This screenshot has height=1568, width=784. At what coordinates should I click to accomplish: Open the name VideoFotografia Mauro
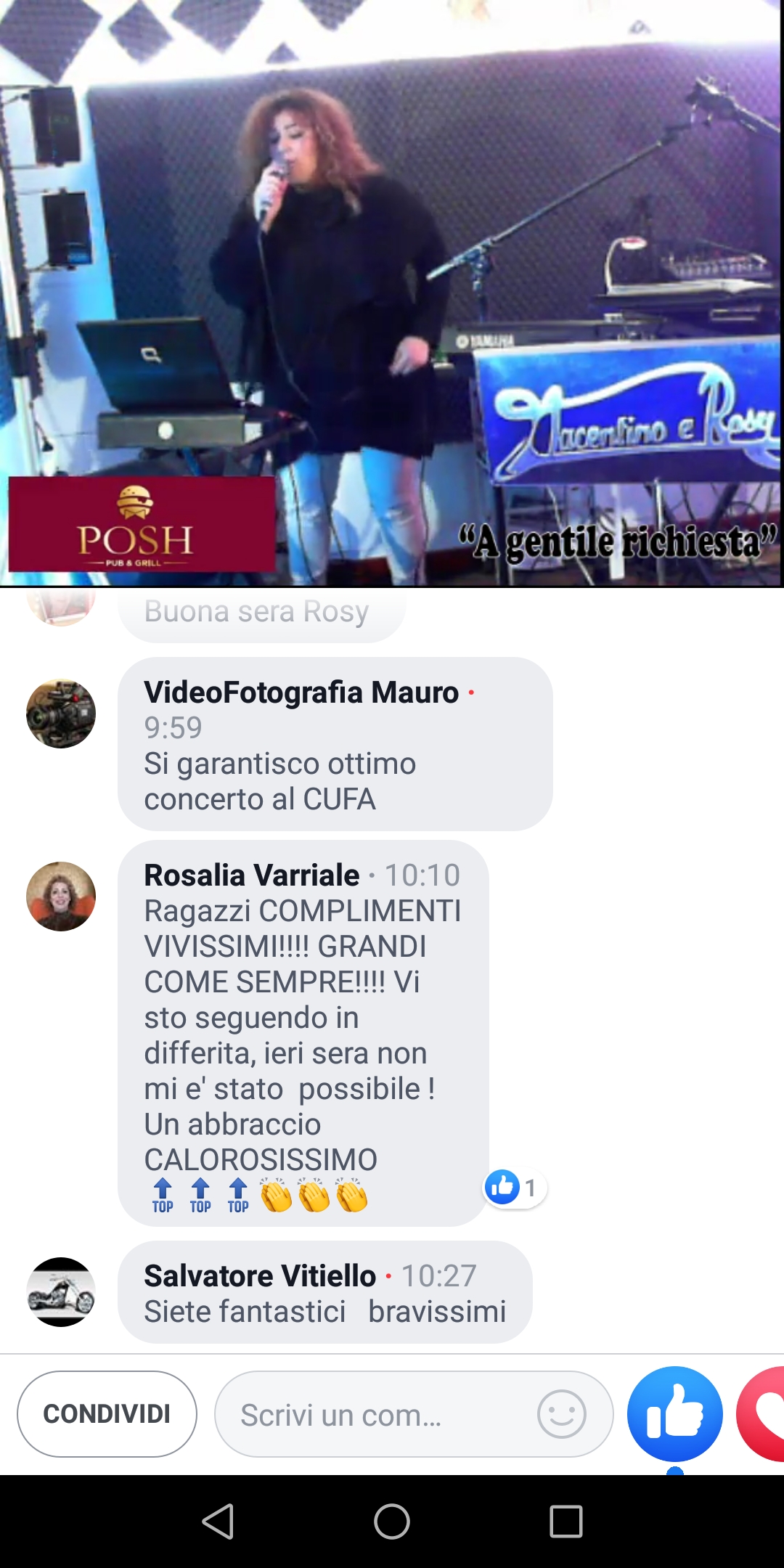[301, 692]
